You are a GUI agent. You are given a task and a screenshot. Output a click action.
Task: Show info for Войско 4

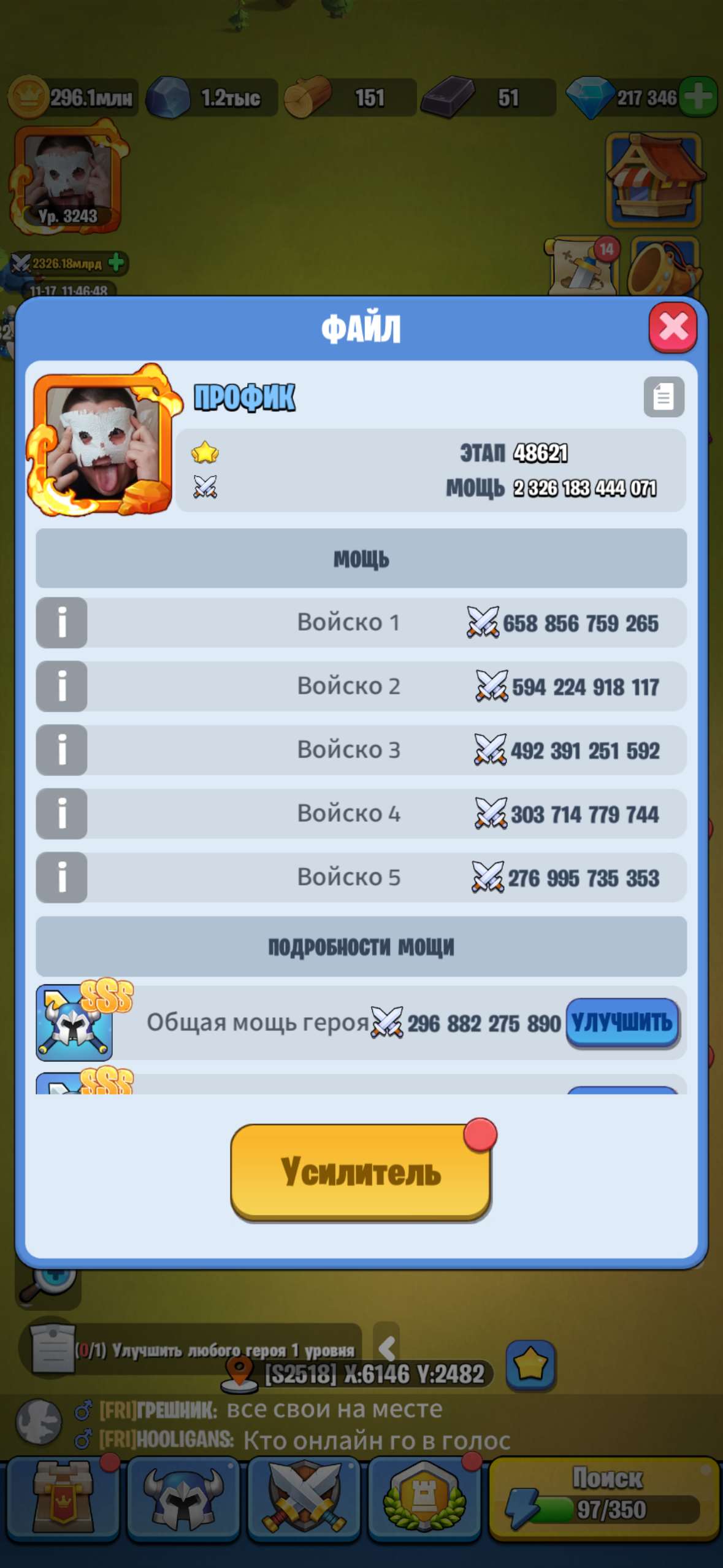[x=61, y=814]
